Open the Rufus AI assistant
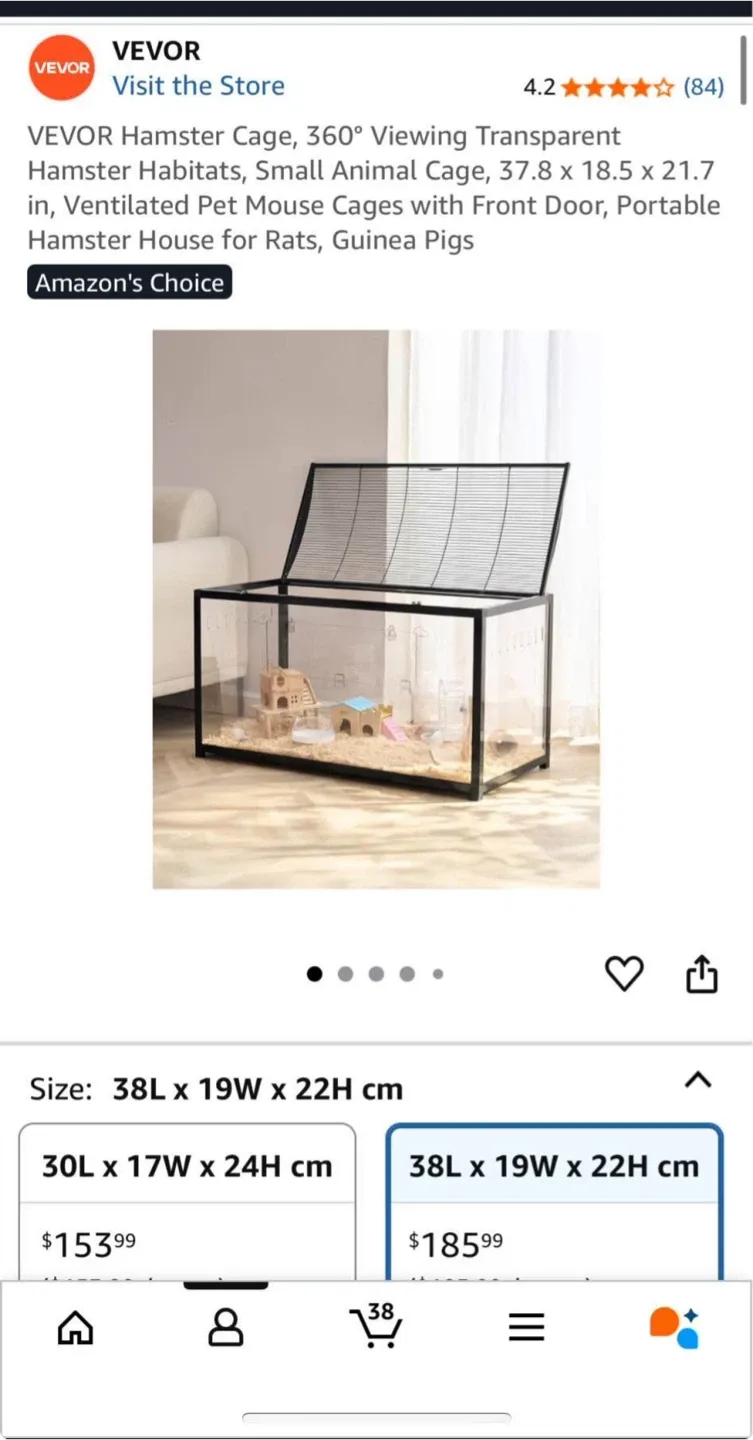Screen dimensions: 753x1440 pyautogui.click(x=675, y=1326)
